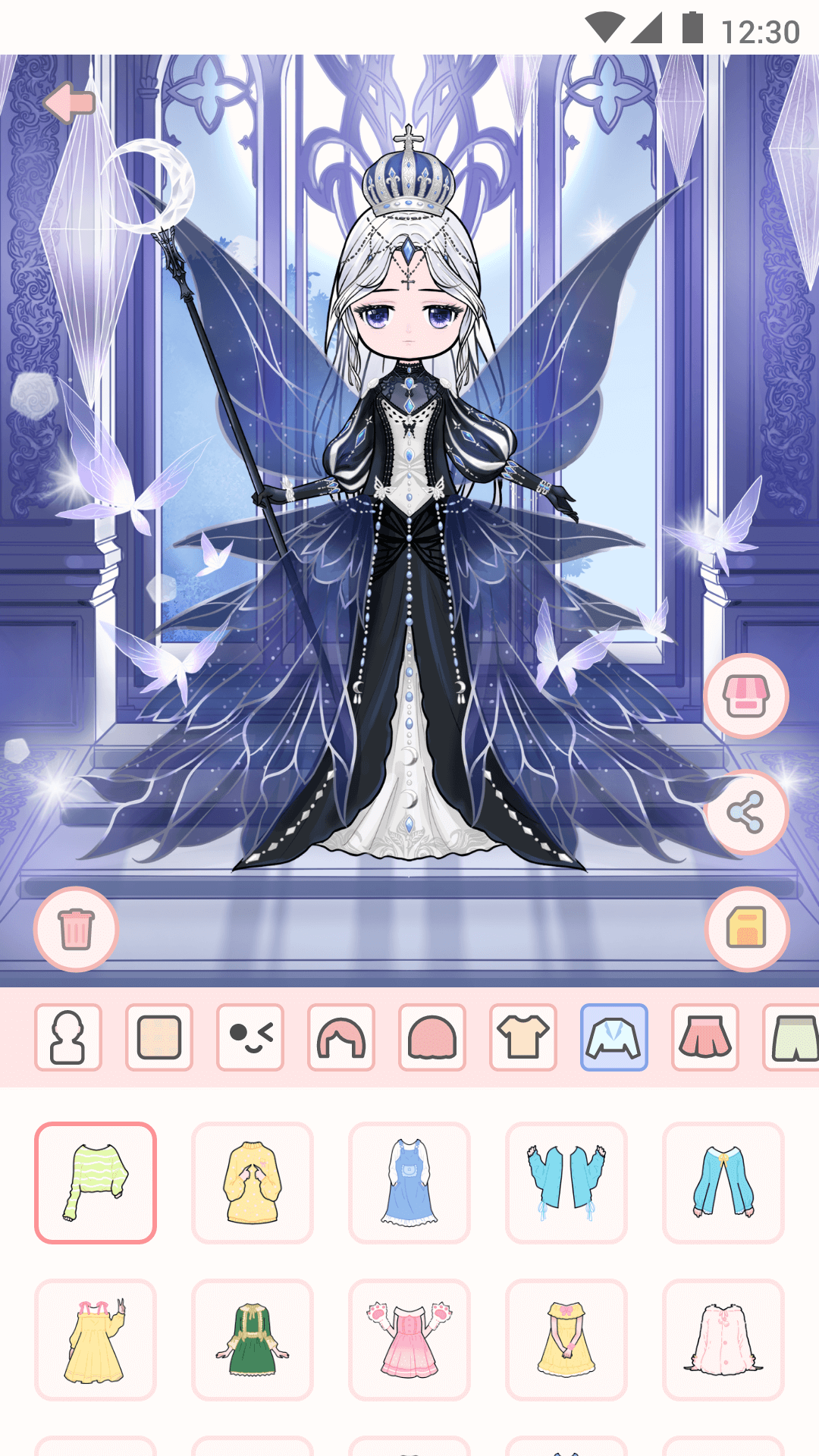Open the shop button

(x=746, y=696)
